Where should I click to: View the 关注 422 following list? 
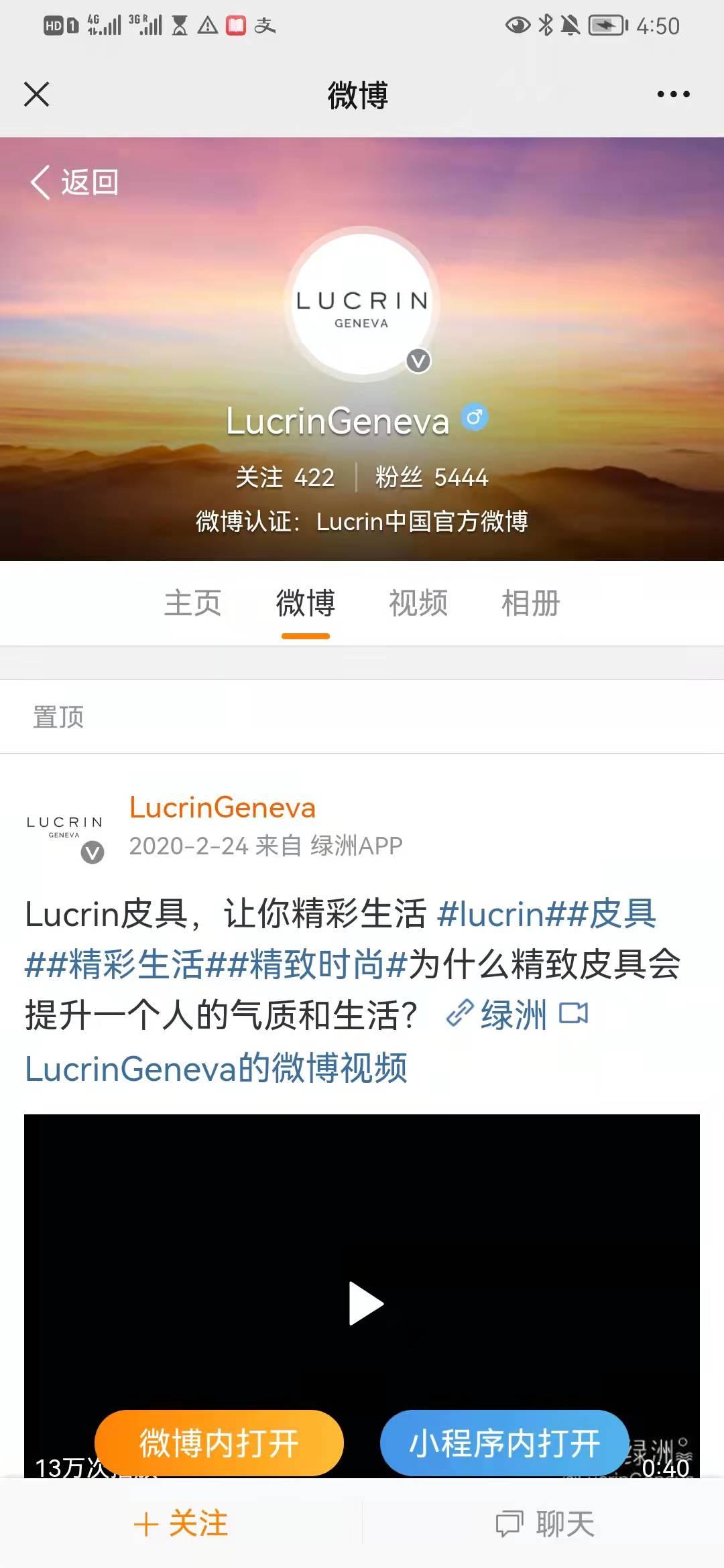point(285,478)
